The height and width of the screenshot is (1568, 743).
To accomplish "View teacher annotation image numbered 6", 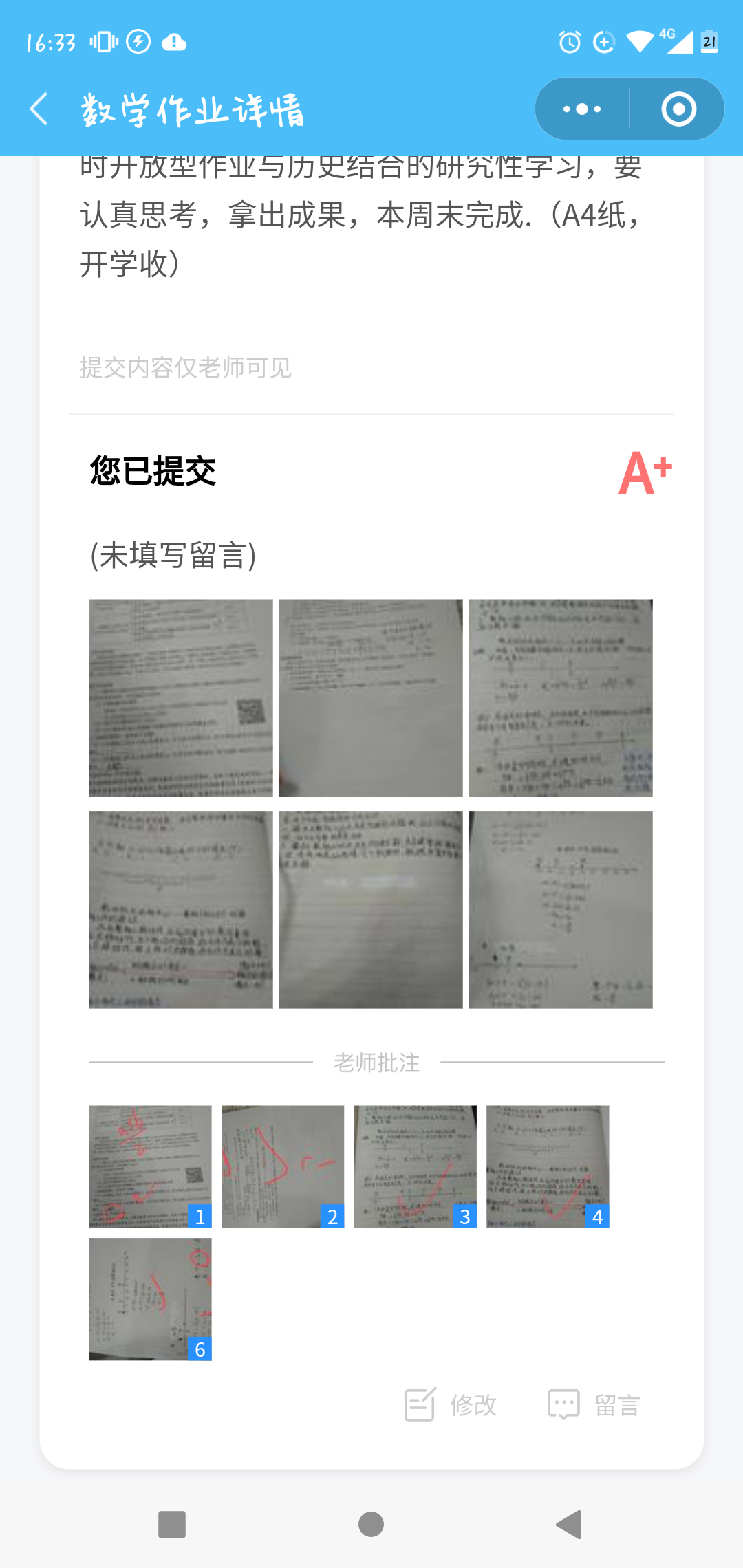I will point(150,1299).
